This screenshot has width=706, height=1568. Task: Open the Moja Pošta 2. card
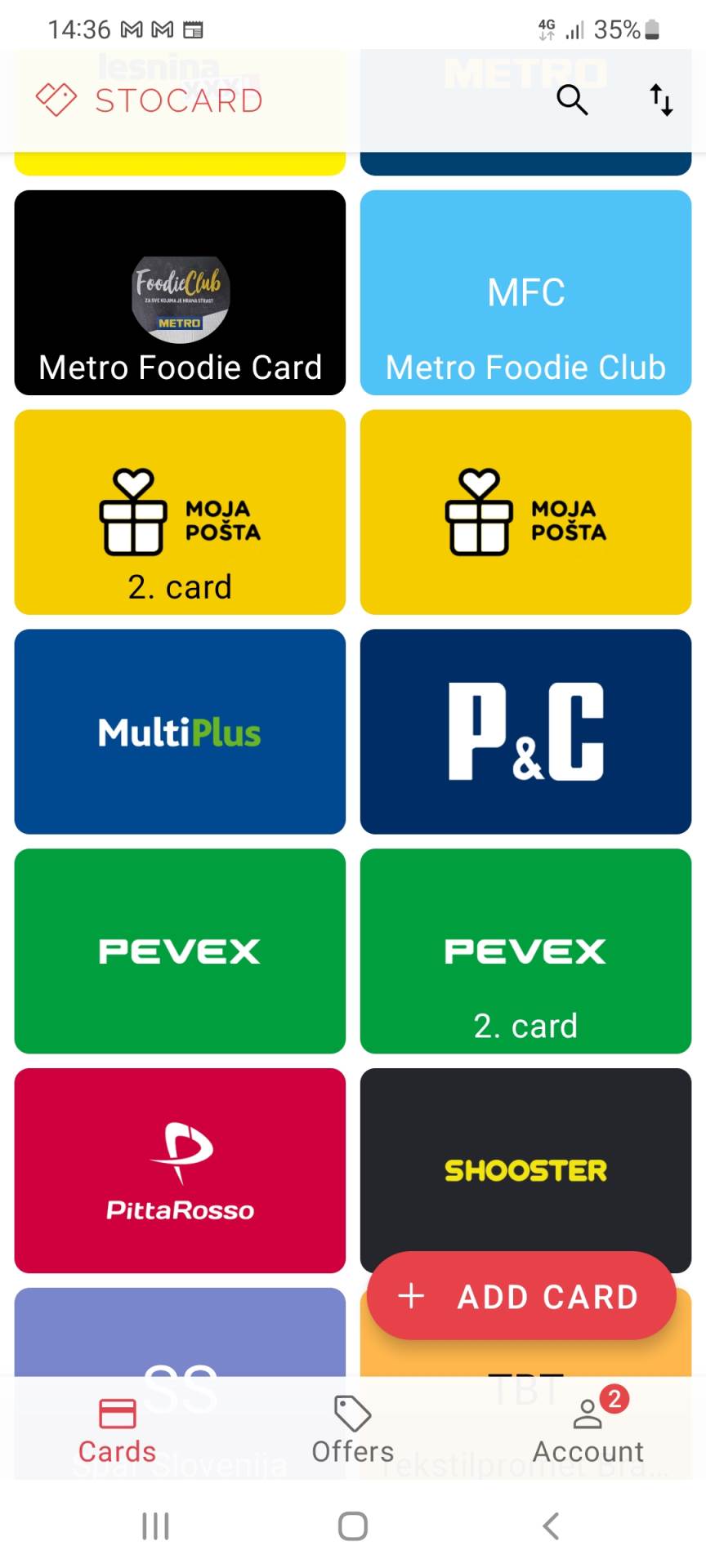180,512
